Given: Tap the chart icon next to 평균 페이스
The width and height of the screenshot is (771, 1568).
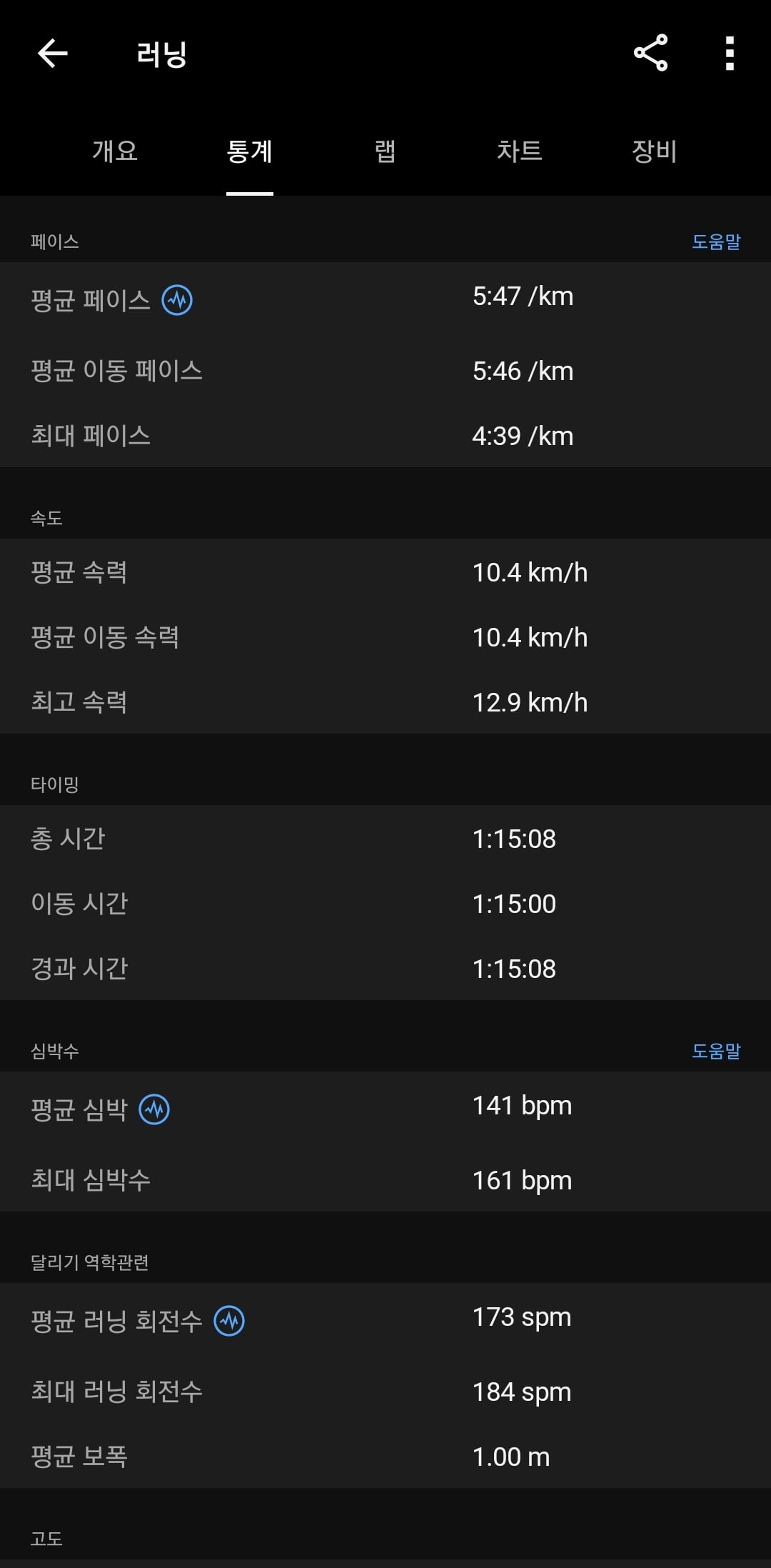Looking at the screenshot, I should point(177,300).
